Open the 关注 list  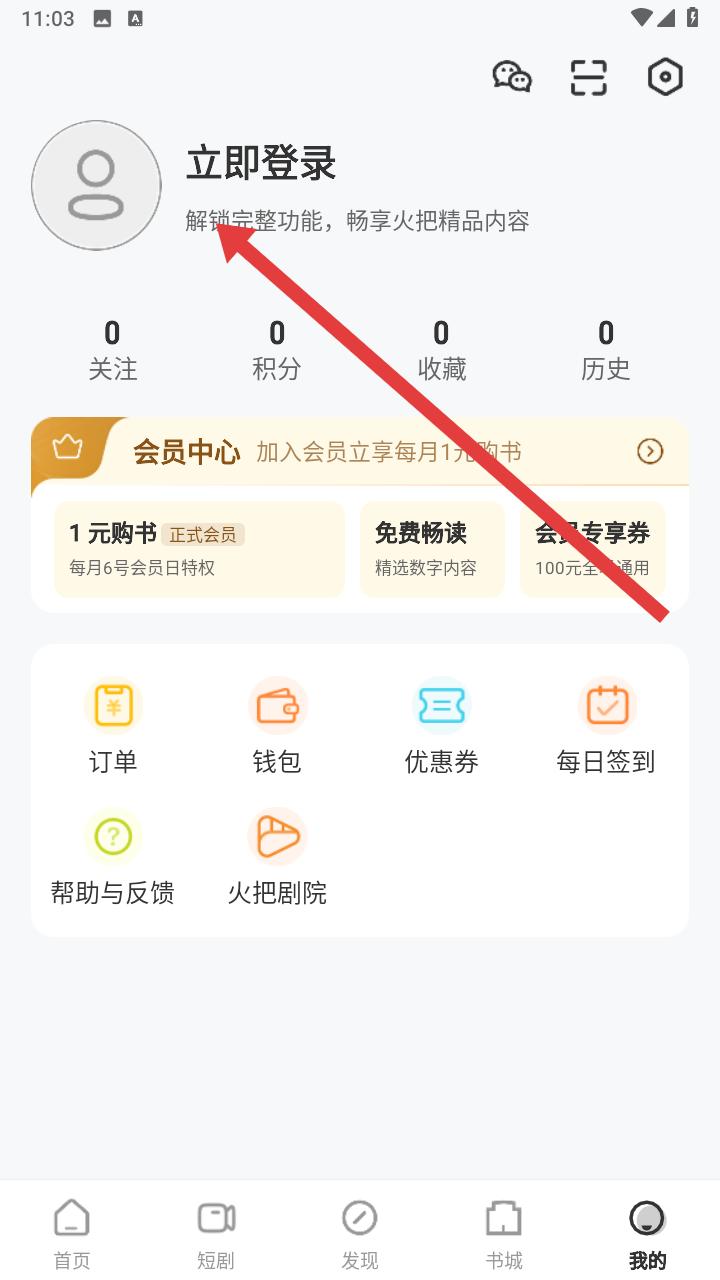113,350
